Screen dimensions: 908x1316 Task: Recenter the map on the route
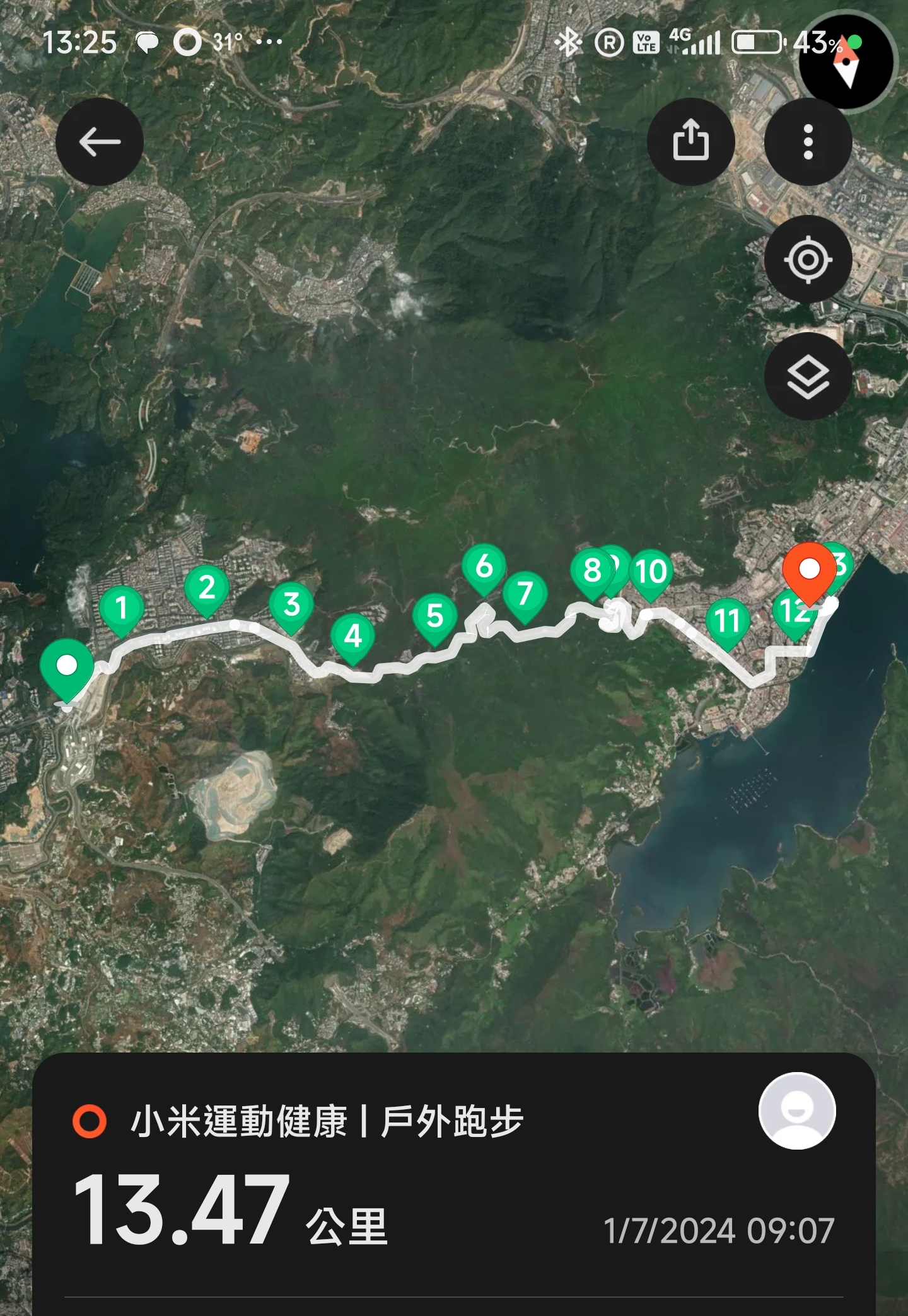(808, 259)
